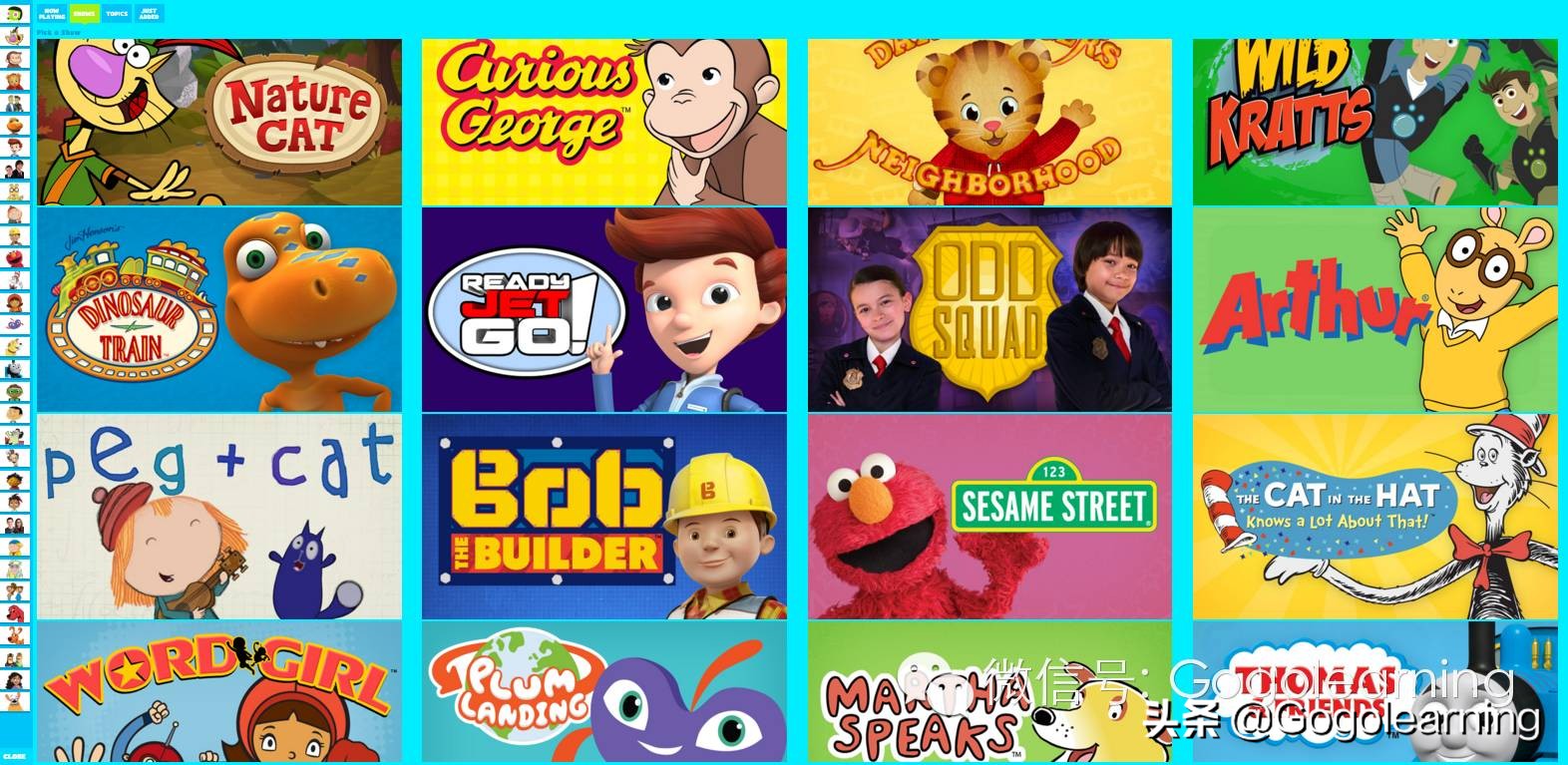Tap the Arthur show tile

click(x=1374, y=309)
